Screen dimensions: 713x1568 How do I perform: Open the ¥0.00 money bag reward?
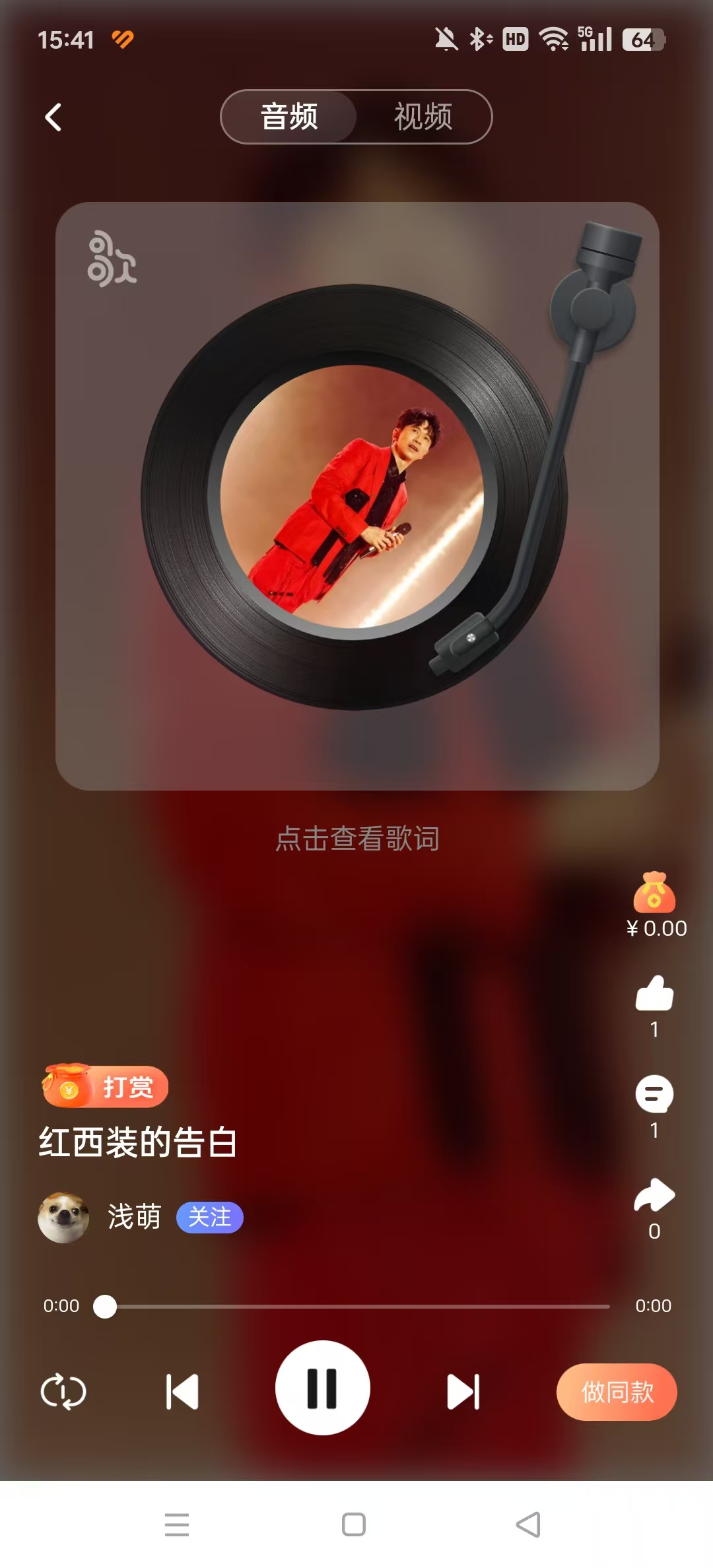(x=654, y=894)
